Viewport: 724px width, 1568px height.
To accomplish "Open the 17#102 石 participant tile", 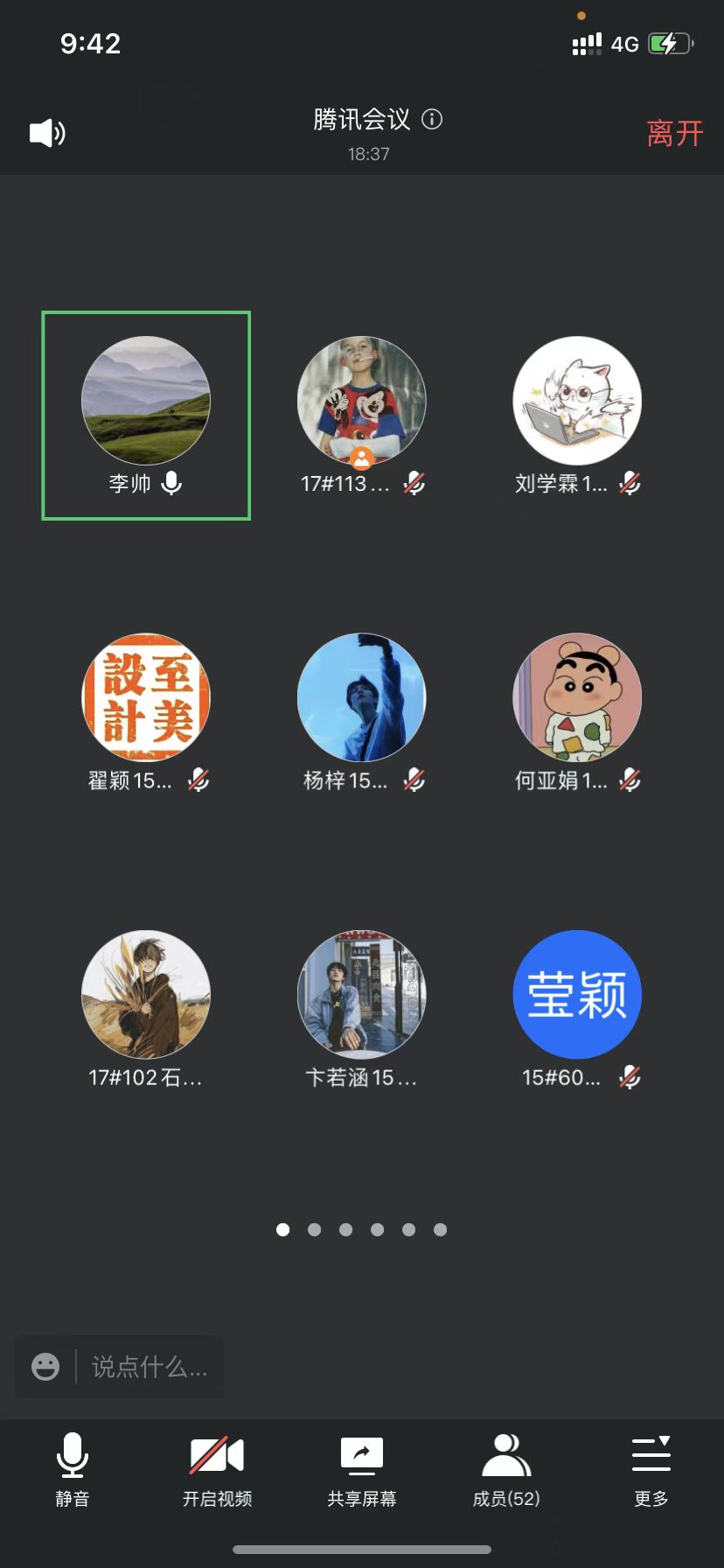I will (x=146, y=995).
